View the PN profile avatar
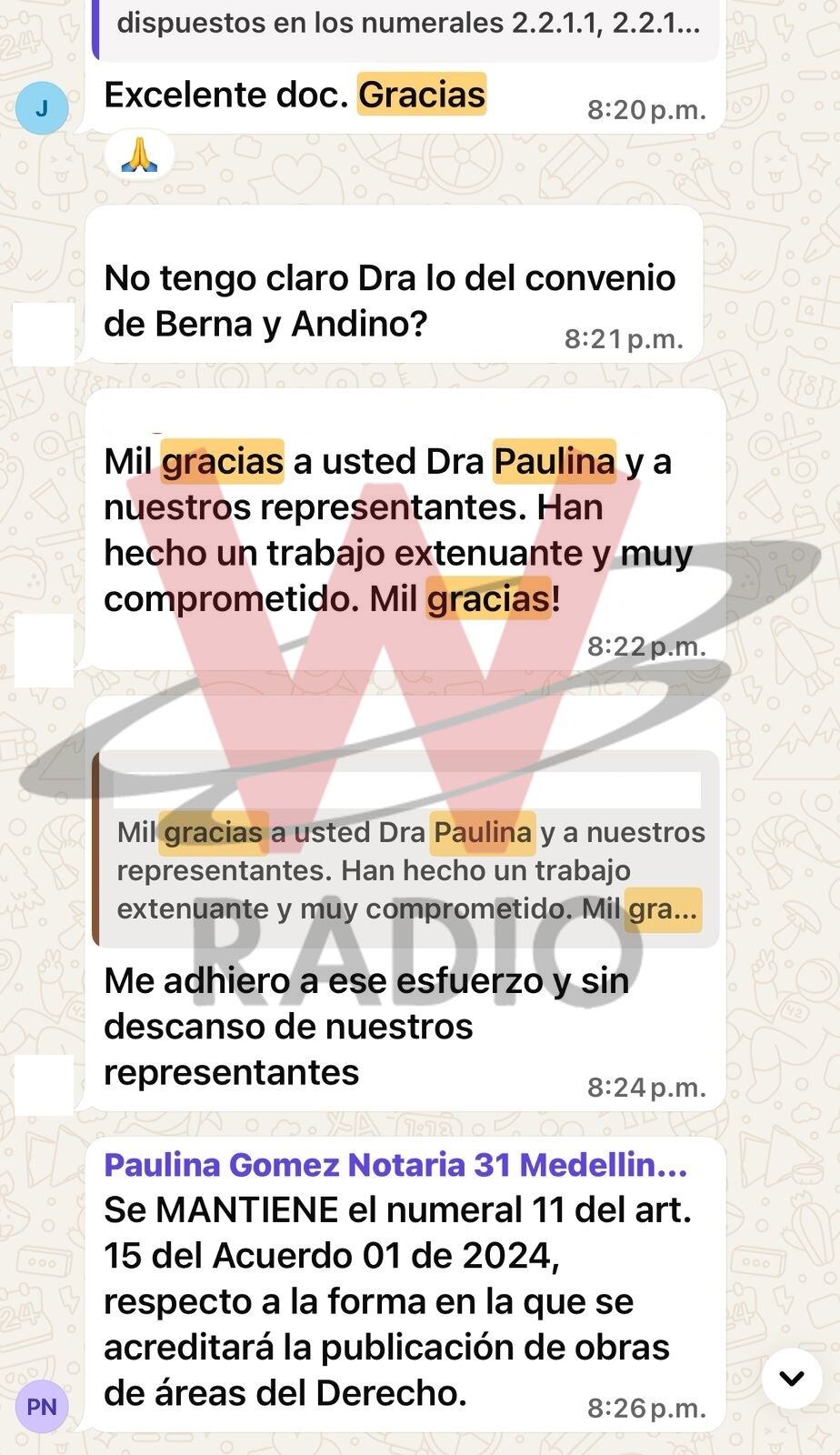840x1455 pixels. coord(42,1407)
